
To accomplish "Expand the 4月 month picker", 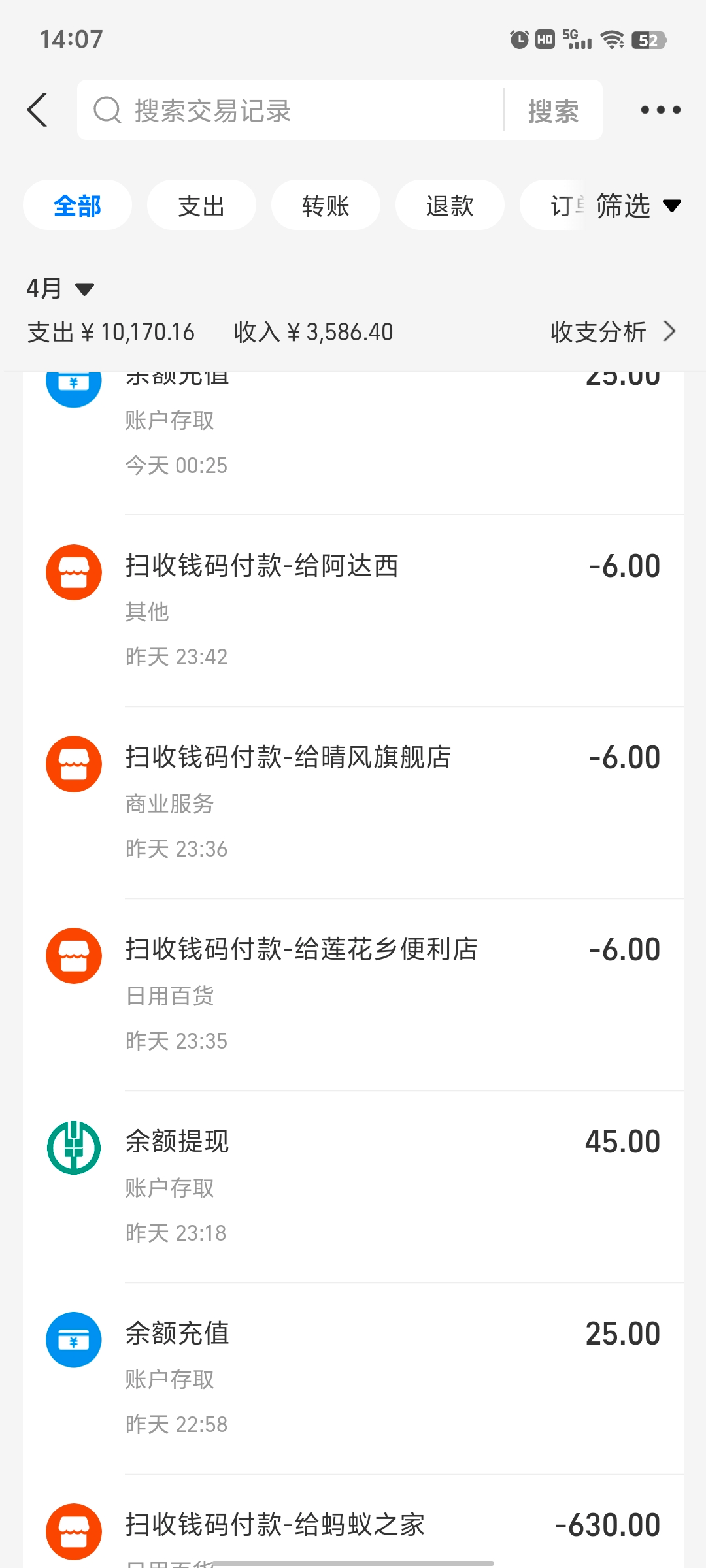I will 60,288.
